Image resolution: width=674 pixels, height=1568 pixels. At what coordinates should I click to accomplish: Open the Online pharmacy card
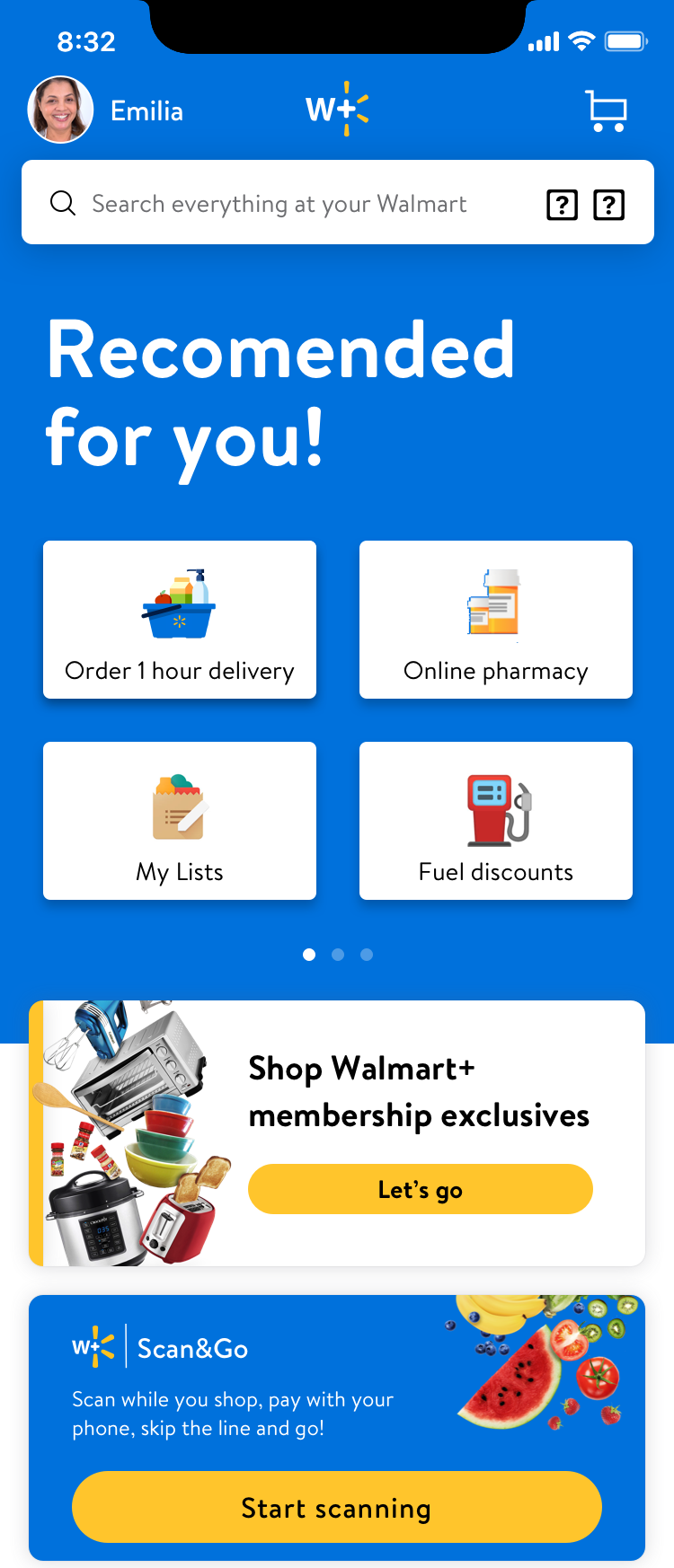click(496, 620)
